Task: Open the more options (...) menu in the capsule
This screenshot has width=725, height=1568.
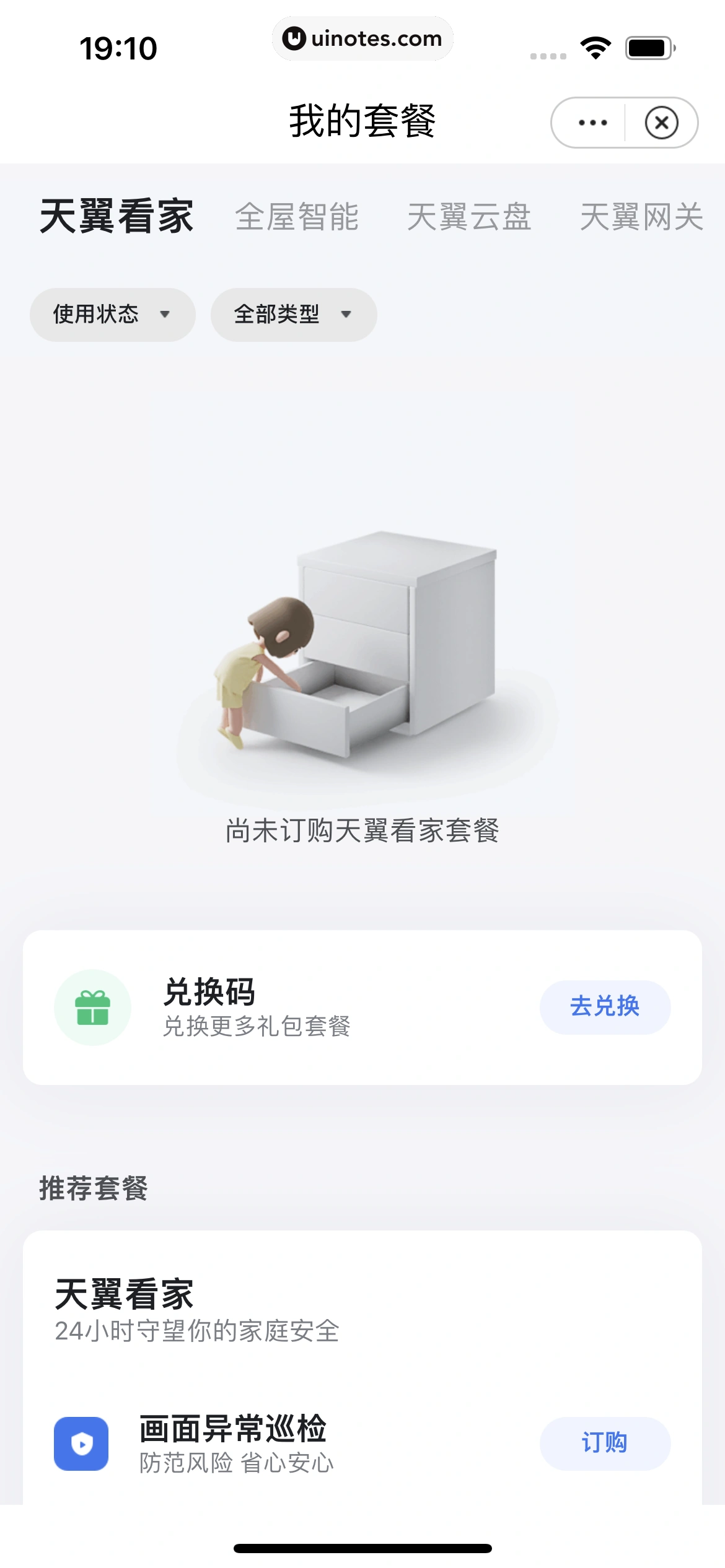Action: (x=592, y=122)
